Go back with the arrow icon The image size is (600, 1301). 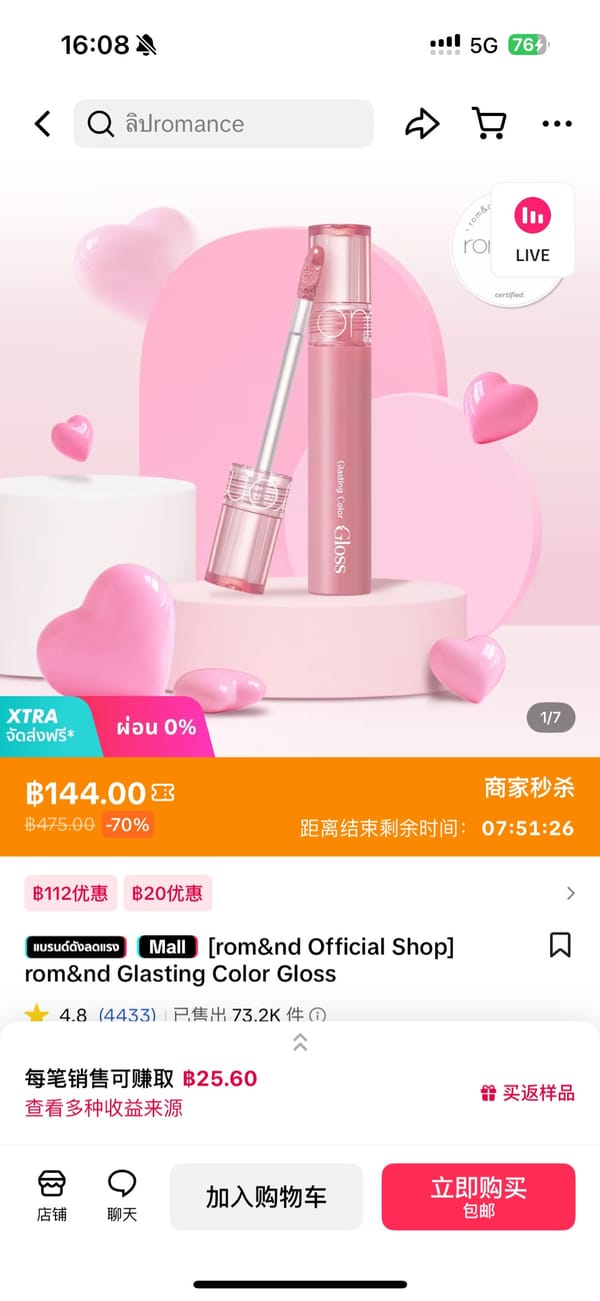click(x=42, y=124)
